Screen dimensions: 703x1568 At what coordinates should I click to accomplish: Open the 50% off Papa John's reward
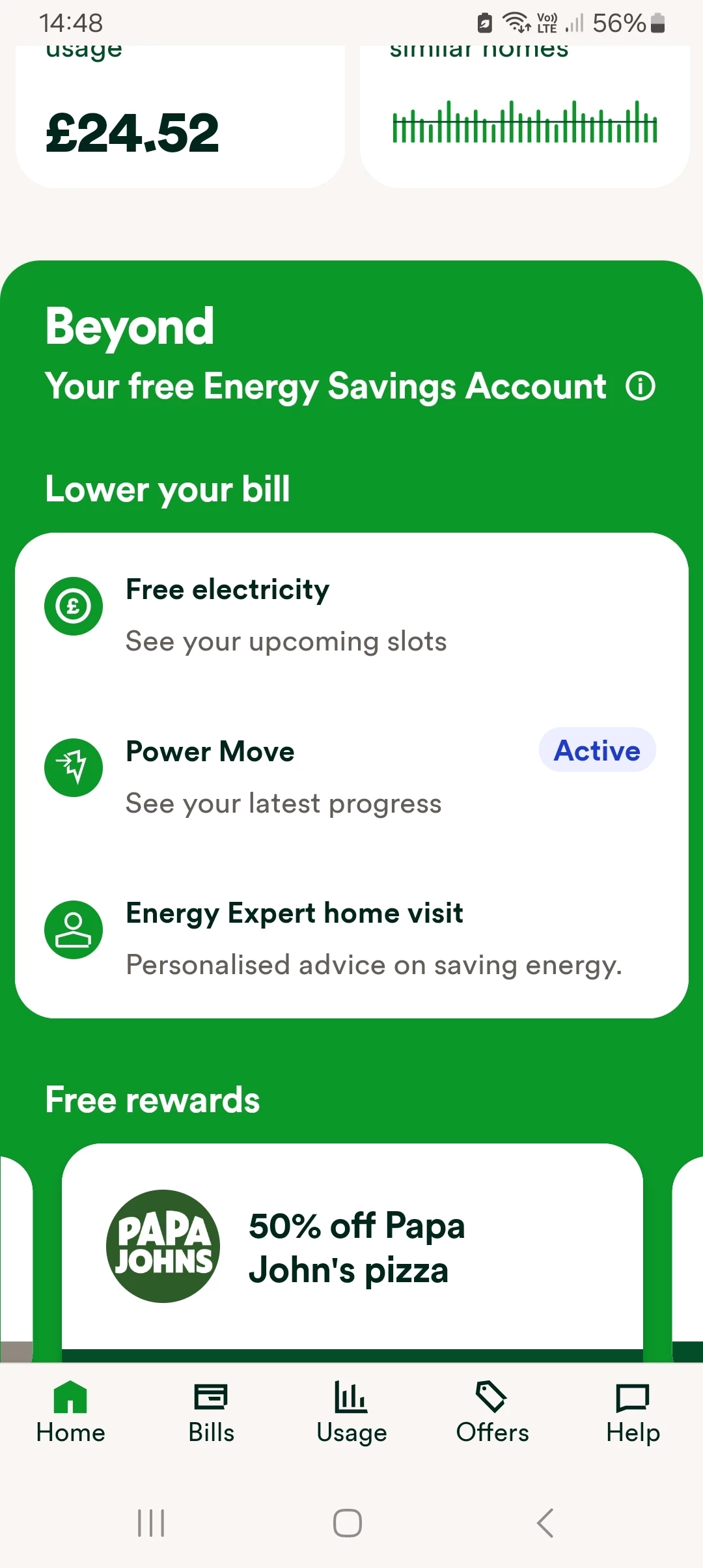click(351, 1247)
